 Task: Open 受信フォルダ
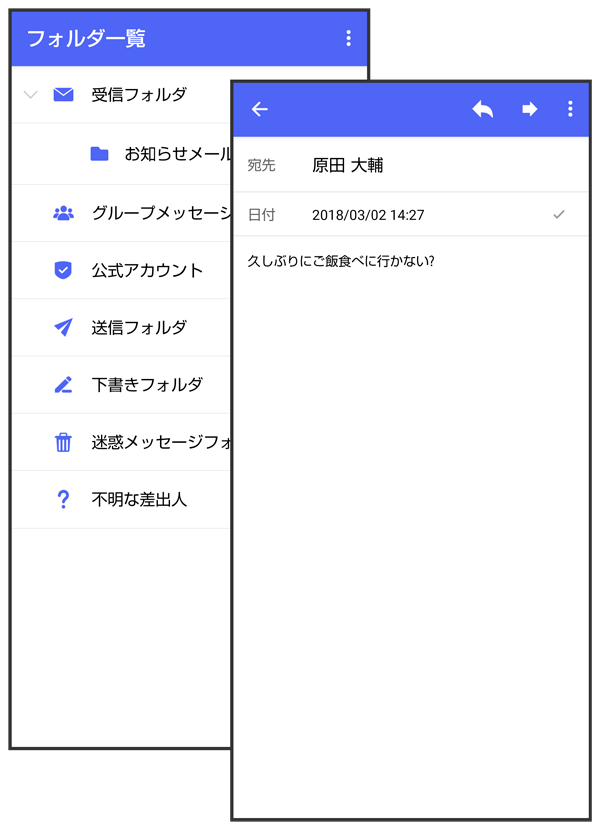pos(139,95)
